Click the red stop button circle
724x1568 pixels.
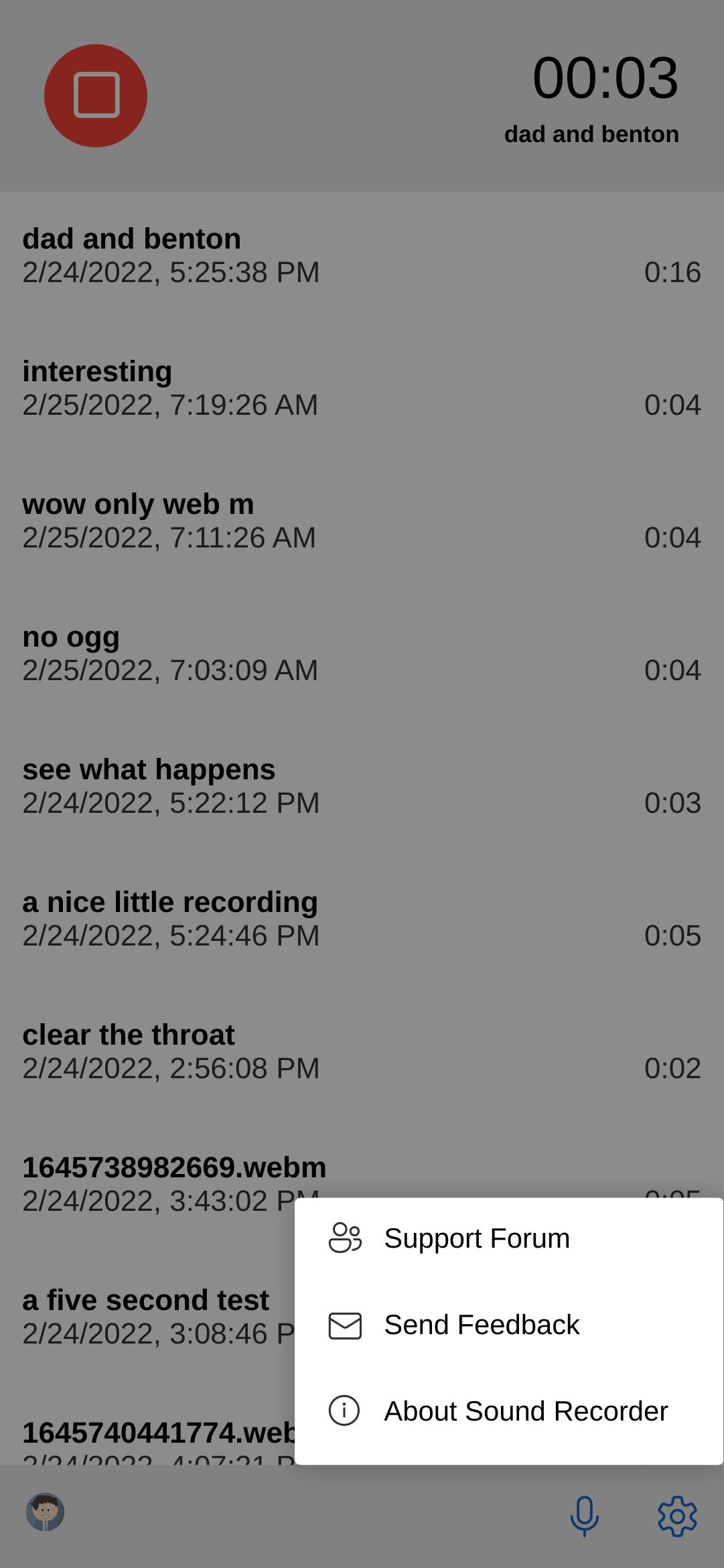click(95, 95)
